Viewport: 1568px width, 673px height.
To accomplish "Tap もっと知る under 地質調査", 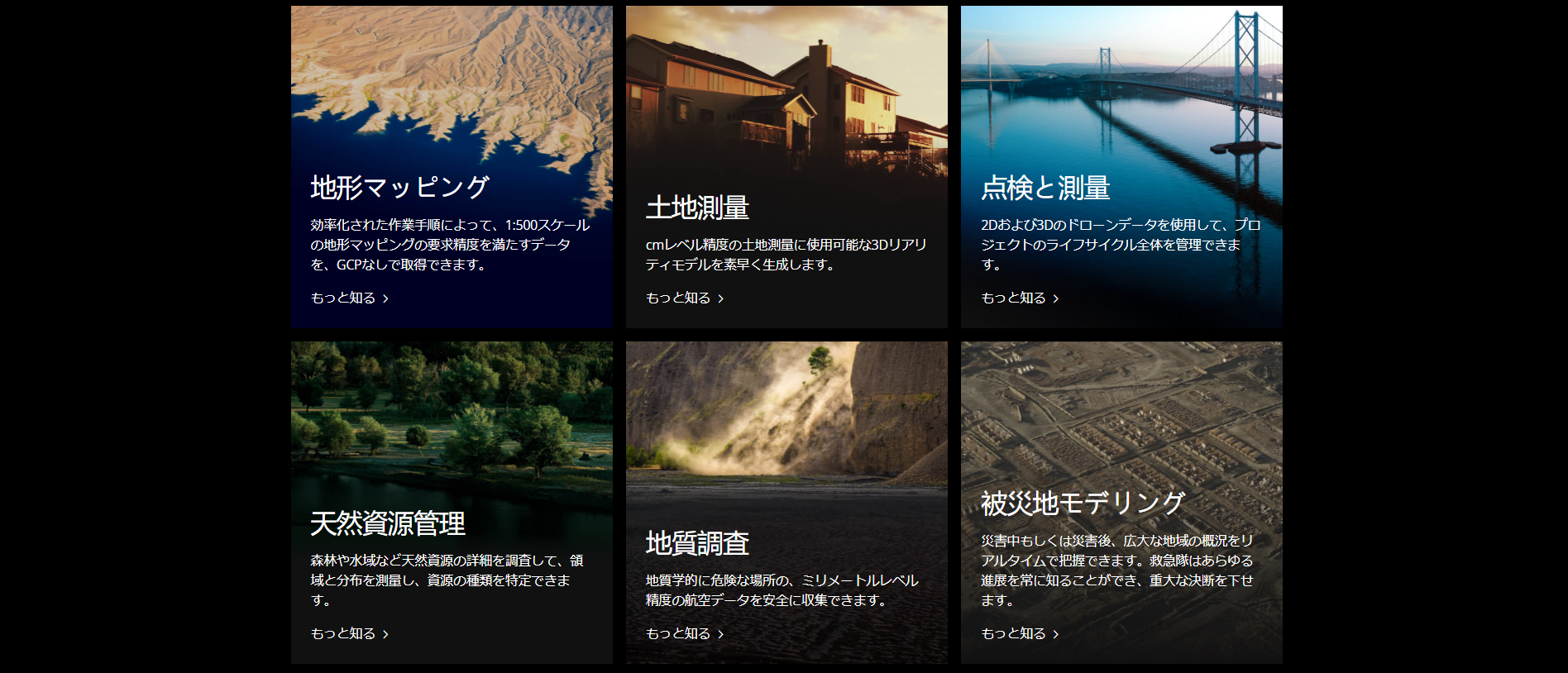I will [684, 633].
